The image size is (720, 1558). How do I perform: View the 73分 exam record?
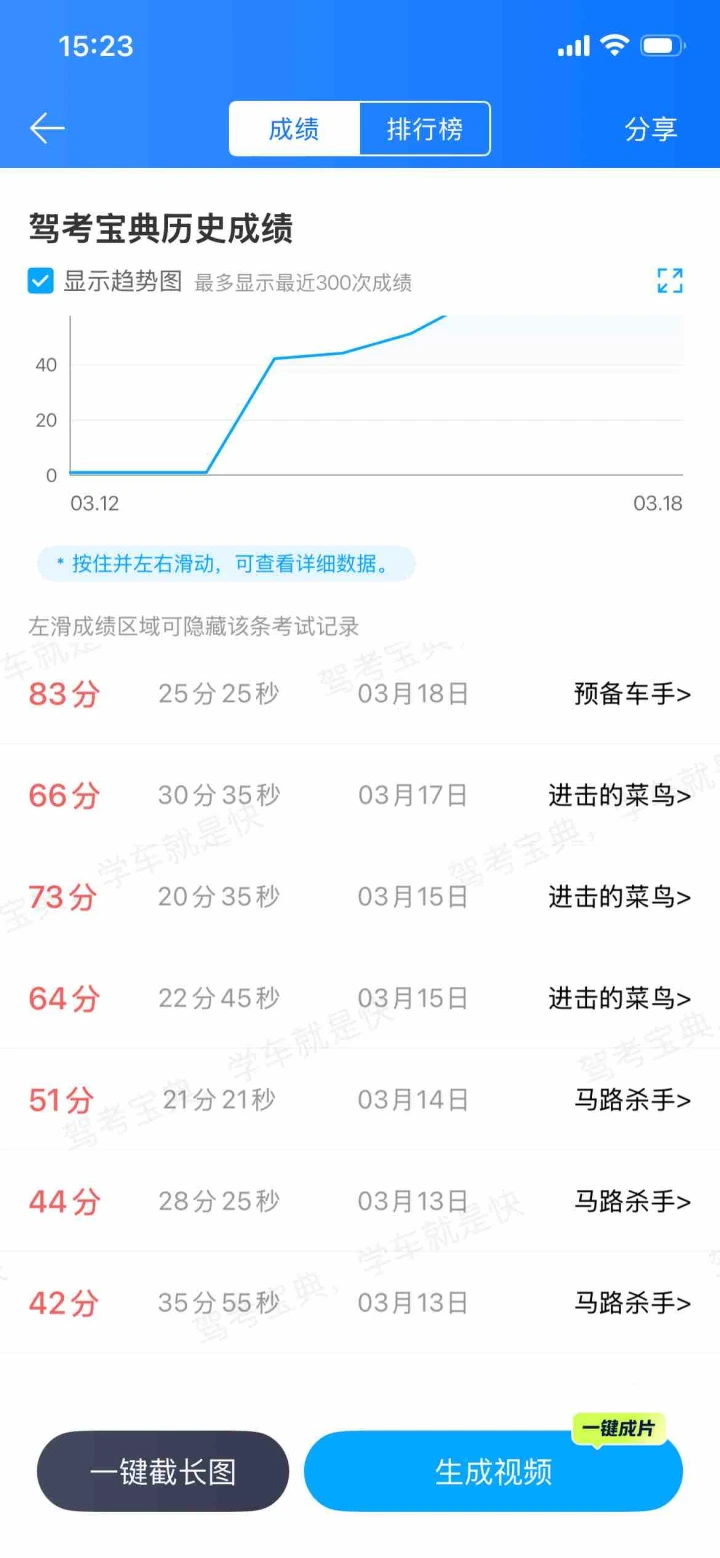click(360, 897)
